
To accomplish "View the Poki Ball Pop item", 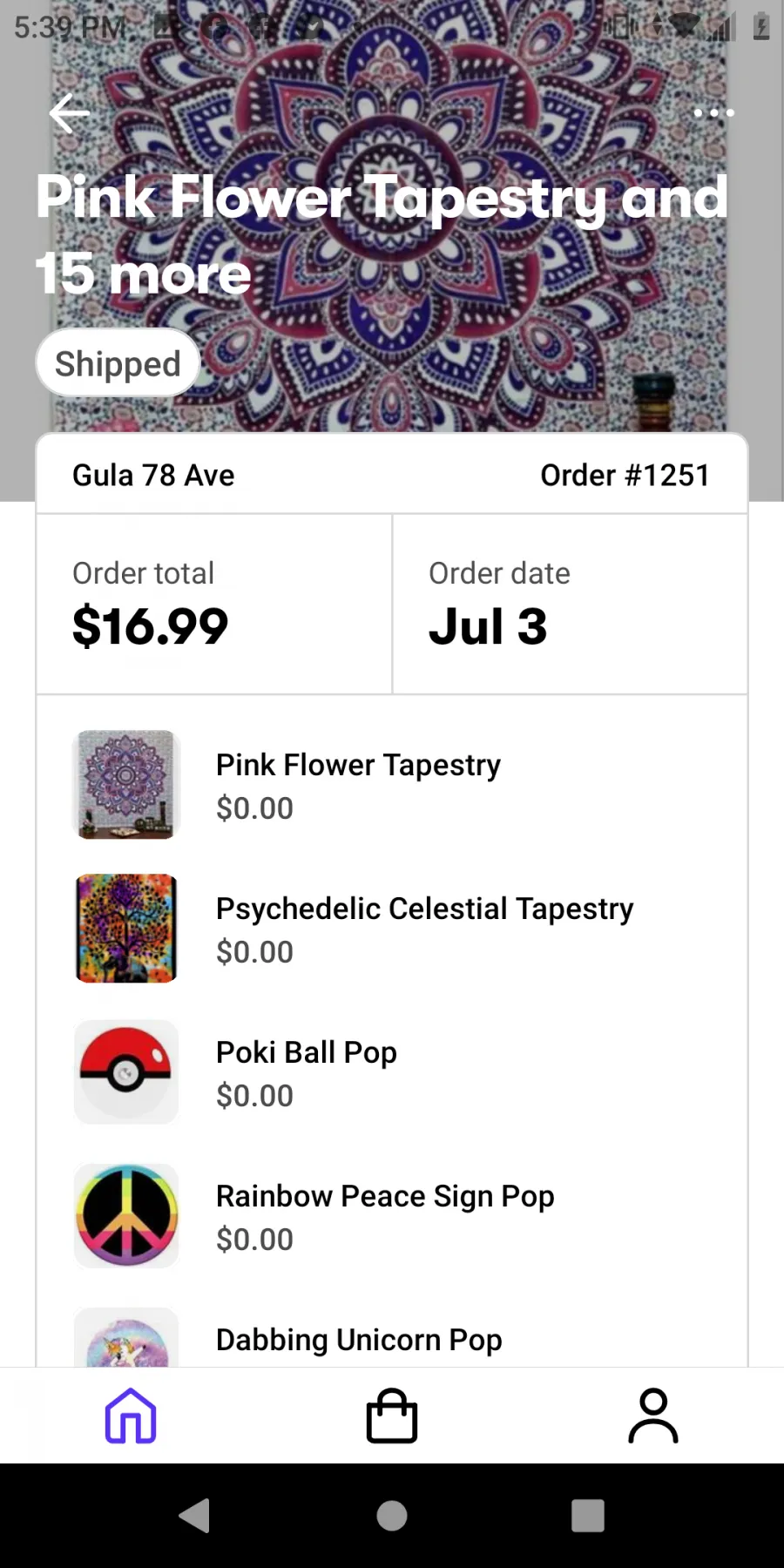I will [392, 1072].
